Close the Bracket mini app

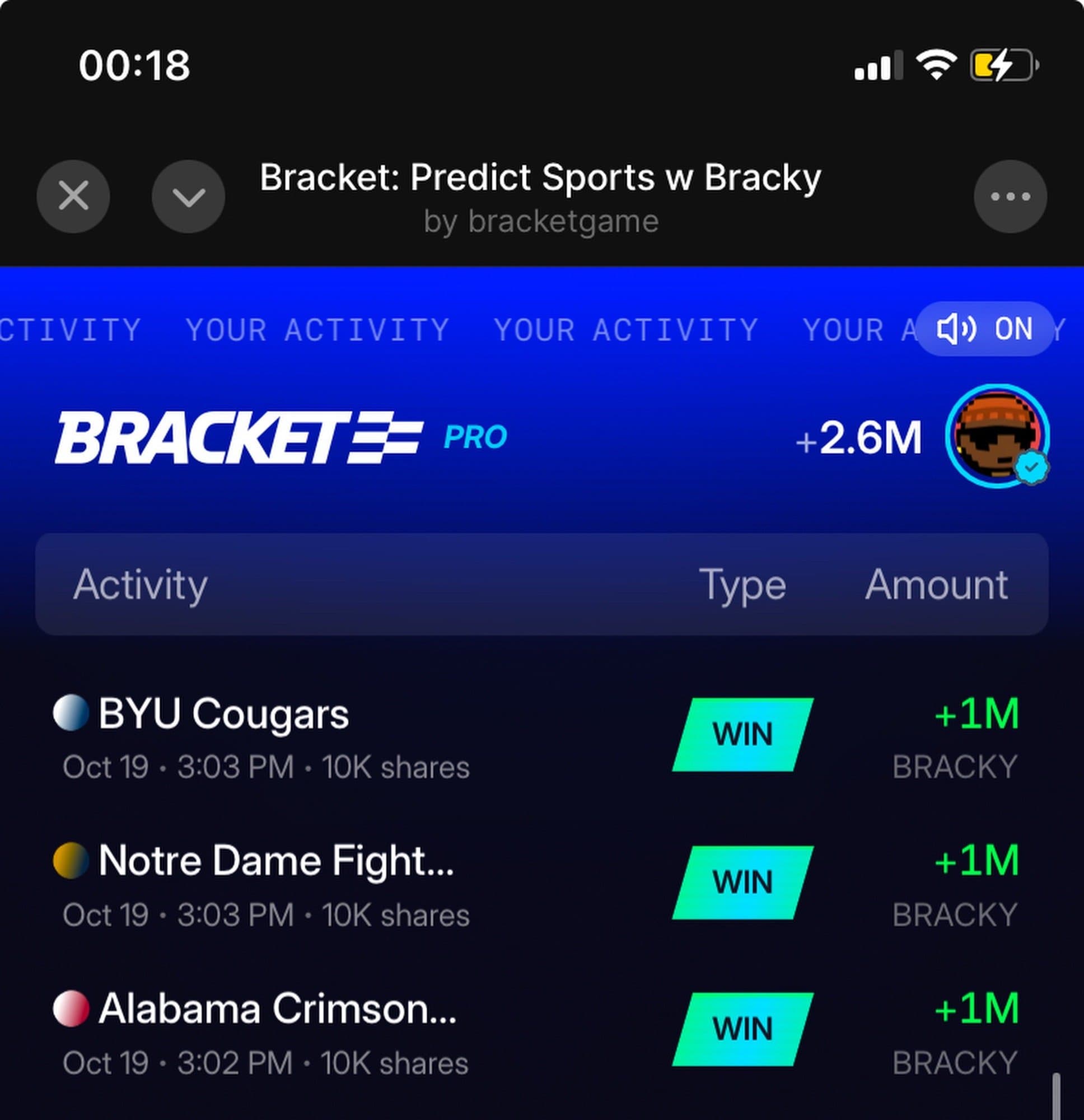tap(73, 196)
